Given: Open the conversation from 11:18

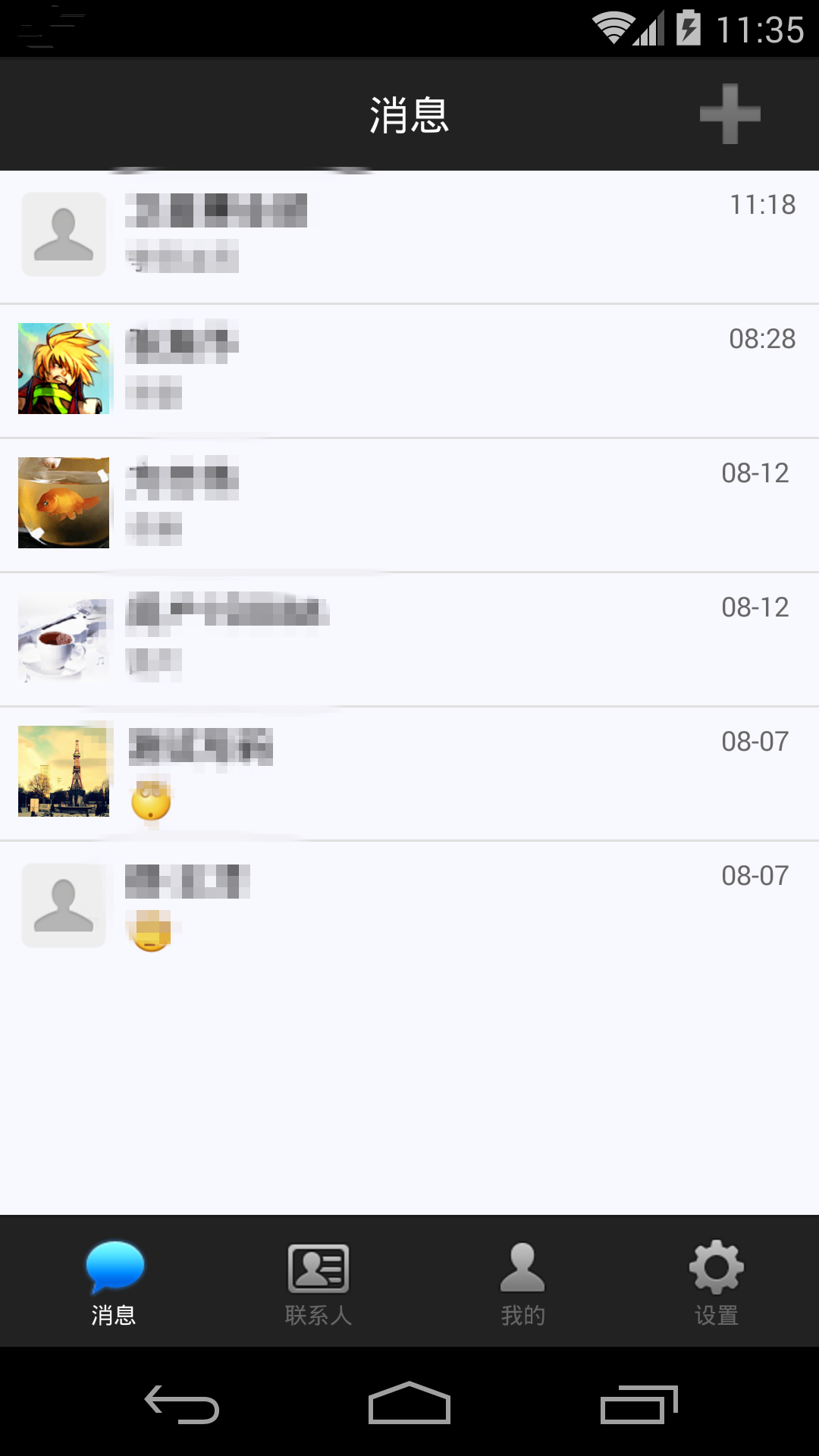Looking at the screenshot, I should [409, 236].
